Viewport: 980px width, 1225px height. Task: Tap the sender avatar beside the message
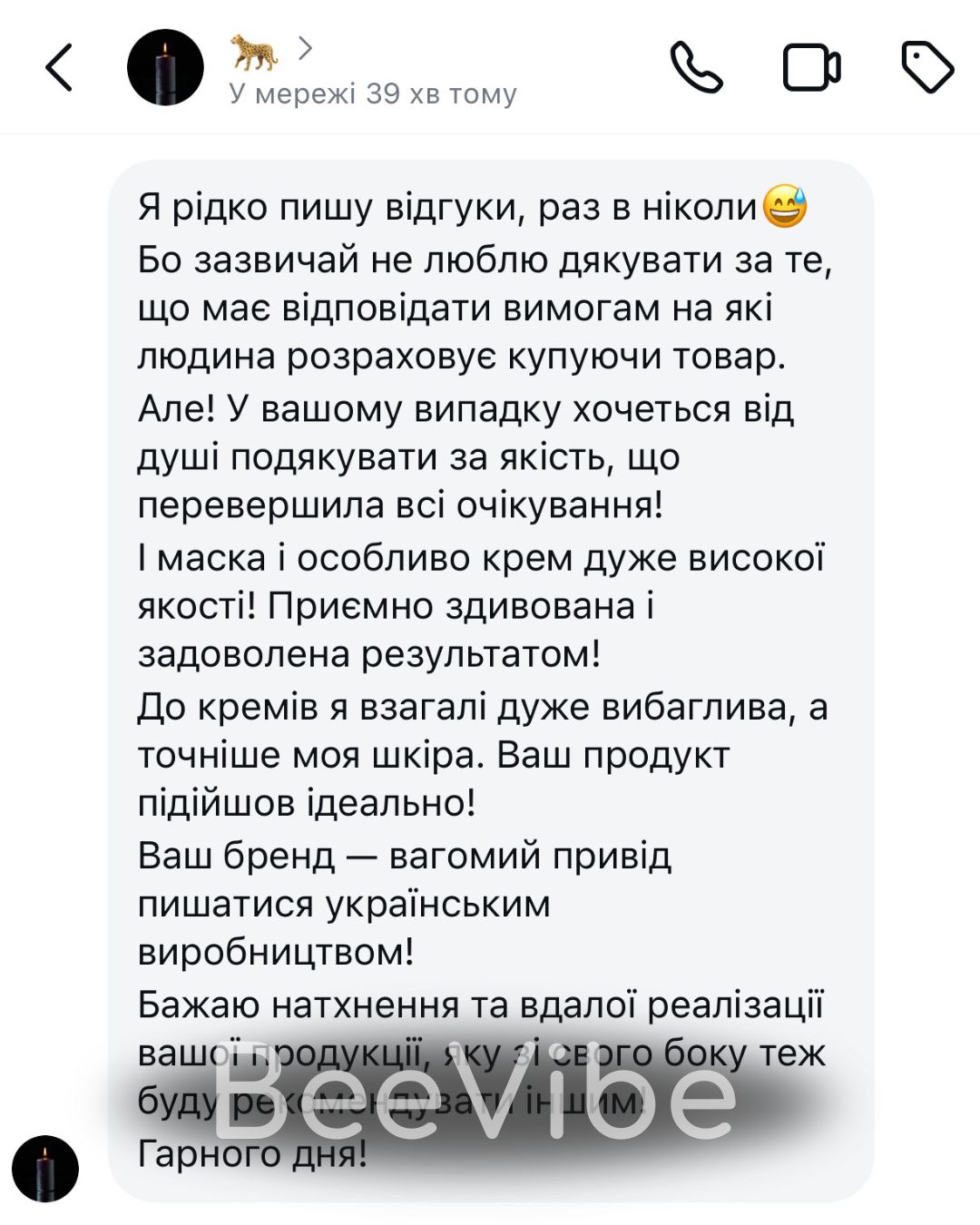45,1168
